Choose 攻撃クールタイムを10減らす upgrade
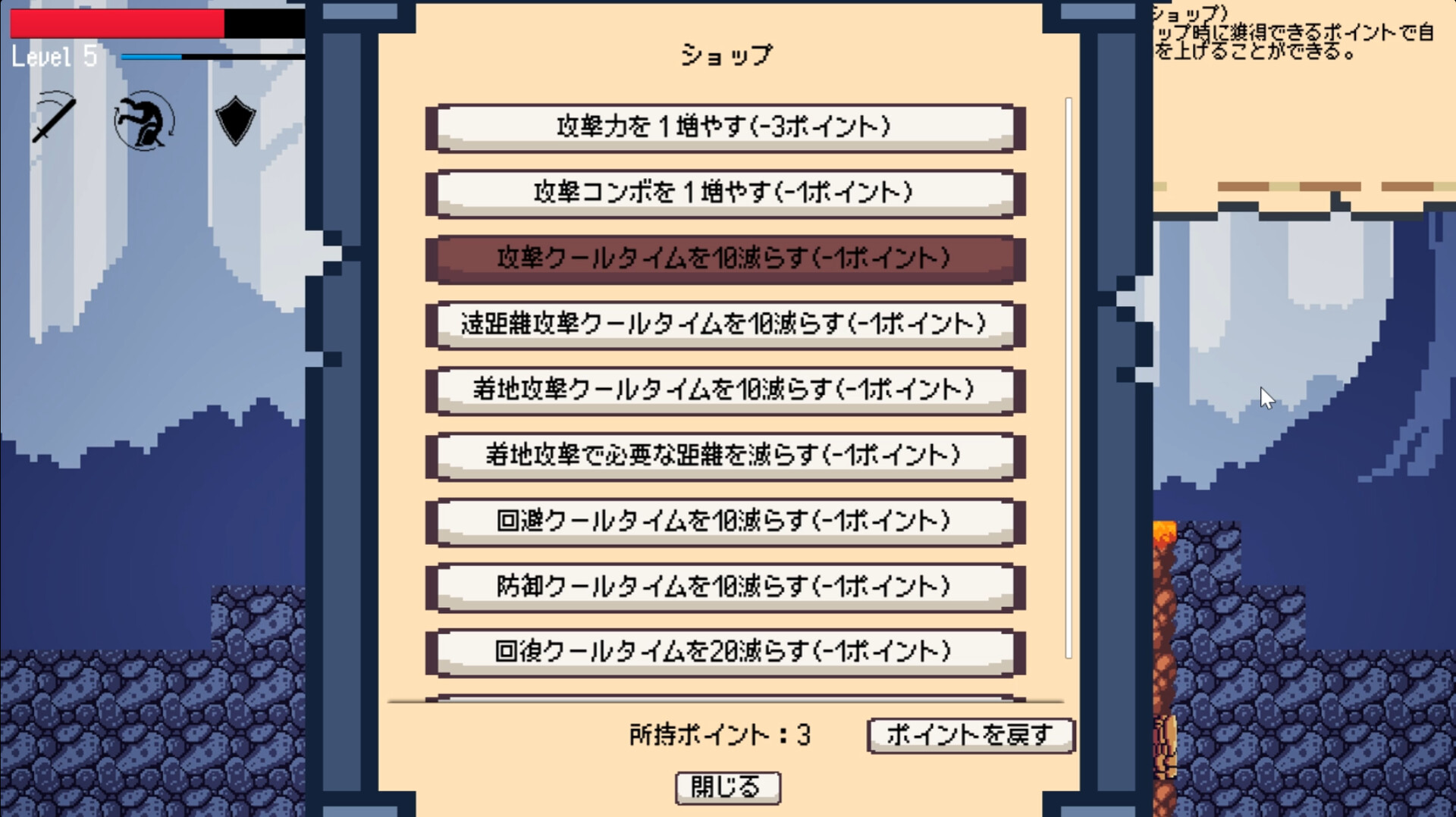The height and width of the screenshot is (817, 1456). [x=725, y=259]
